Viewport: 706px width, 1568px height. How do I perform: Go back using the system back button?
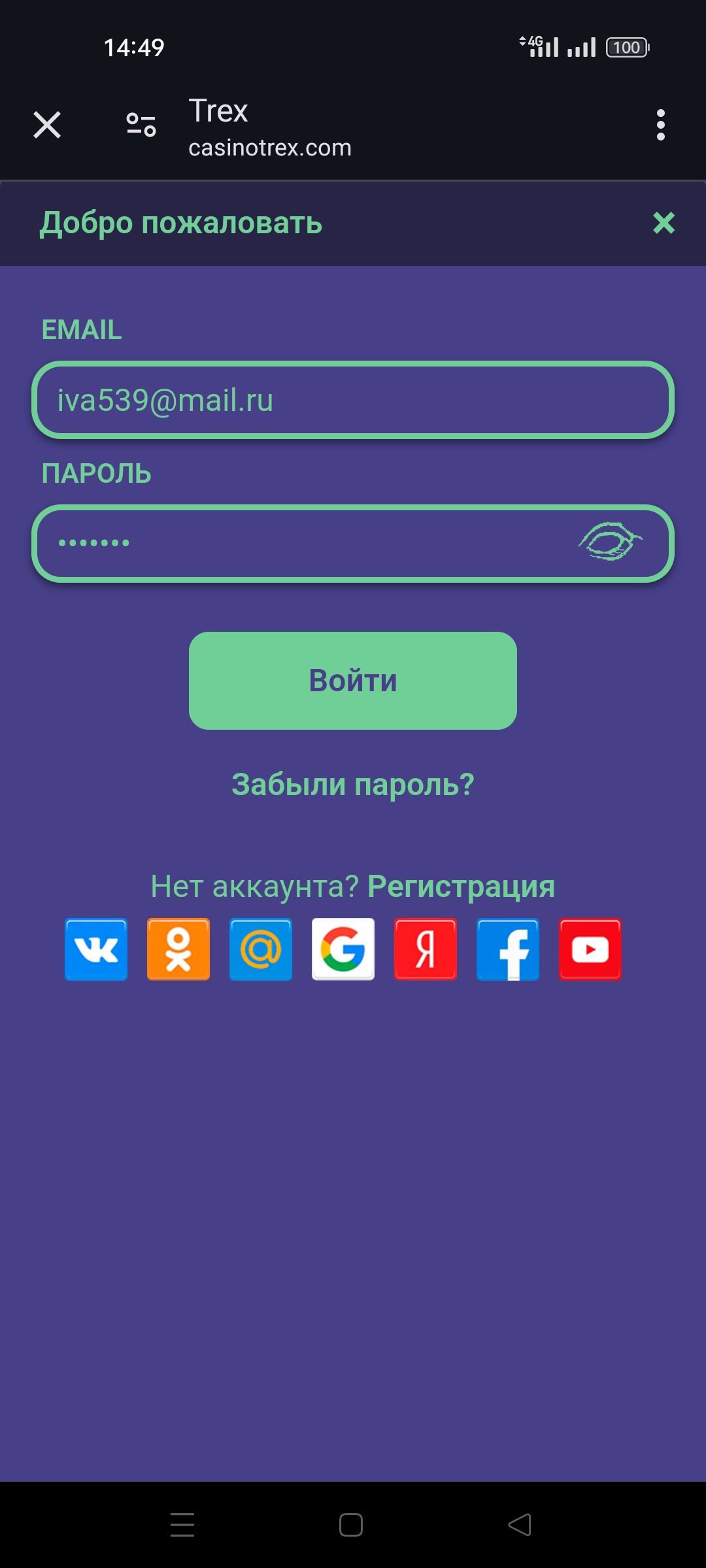pyautogui.click(x=520, y=1525)
